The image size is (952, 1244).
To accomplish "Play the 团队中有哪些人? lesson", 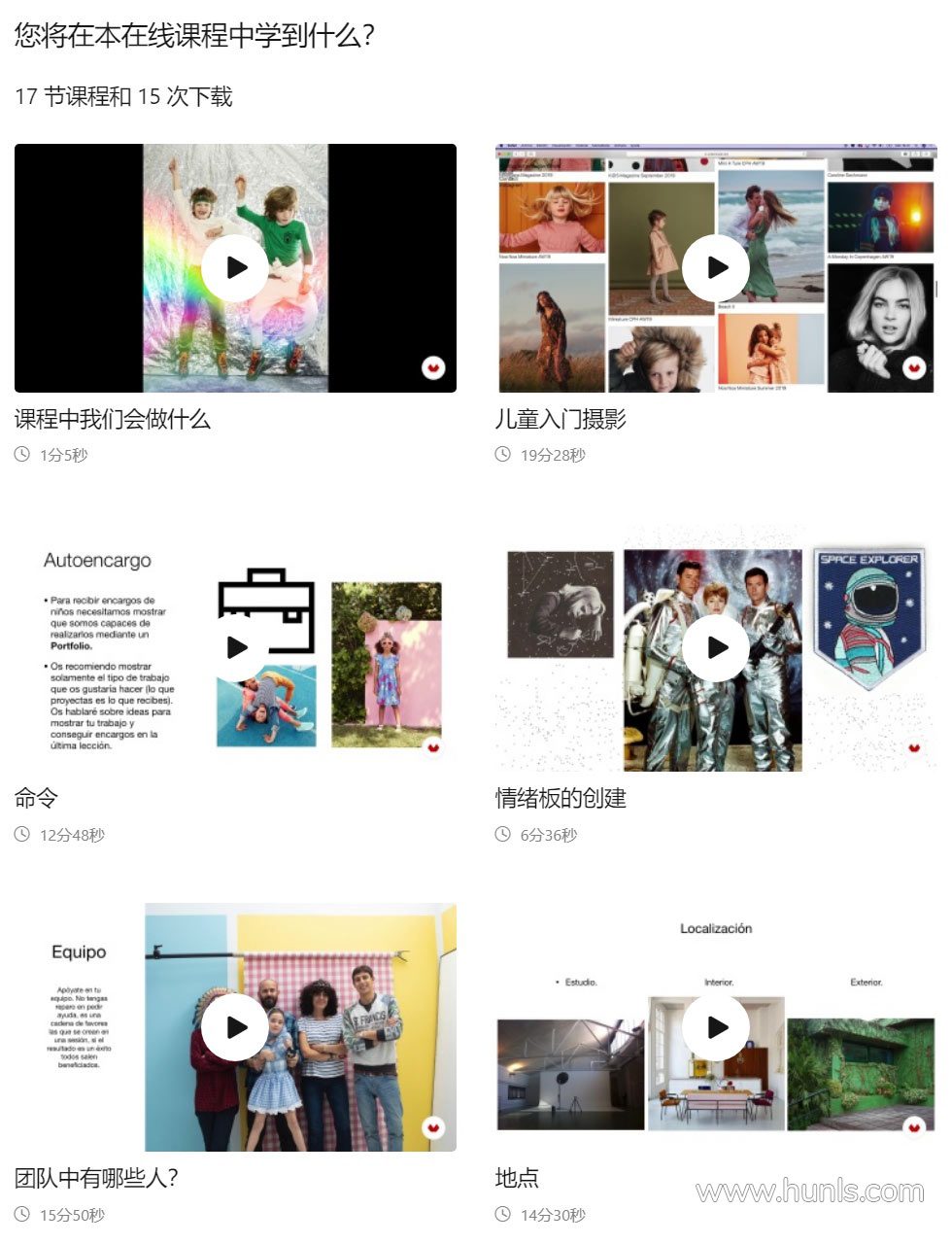I will coord(235,1027).
